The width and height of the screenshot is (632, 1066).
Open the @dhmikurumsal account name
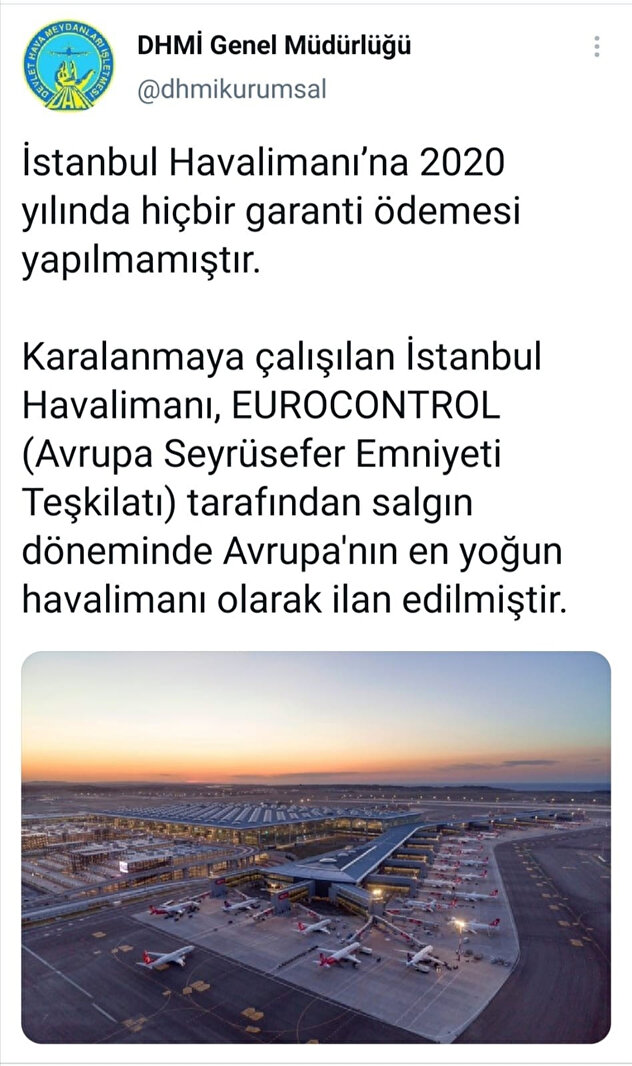coord(229,89)
